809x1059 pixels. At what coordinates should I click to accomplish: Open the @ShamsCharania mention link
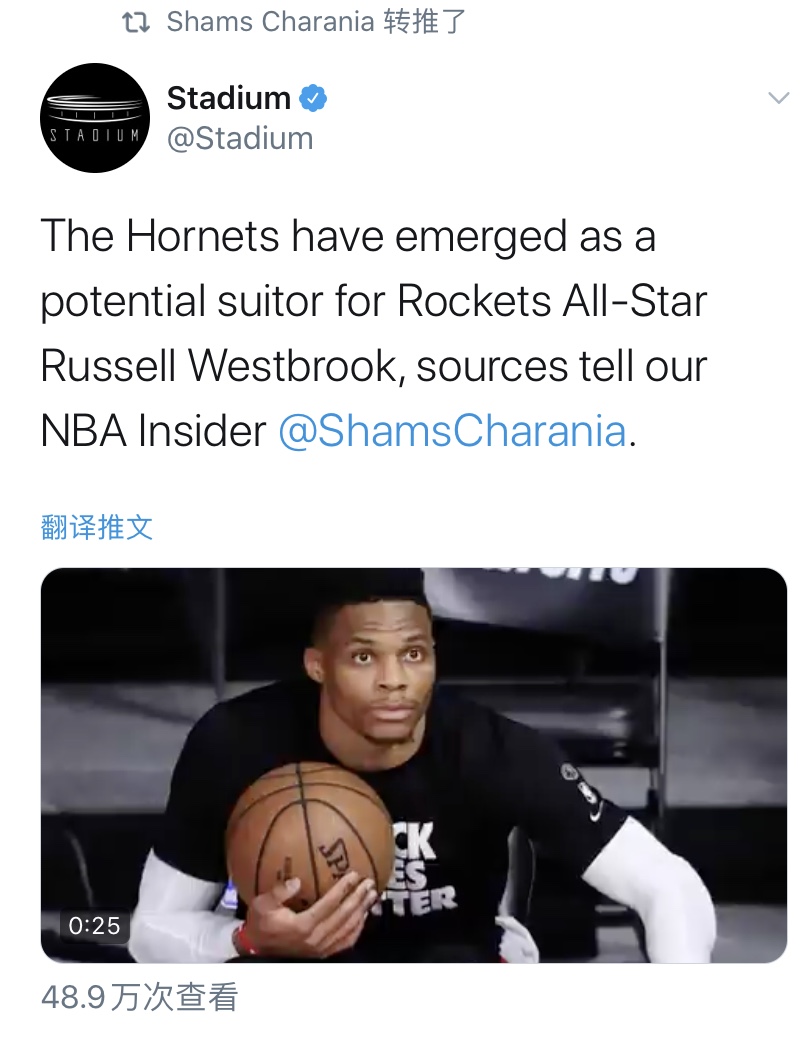click(452, 431)
